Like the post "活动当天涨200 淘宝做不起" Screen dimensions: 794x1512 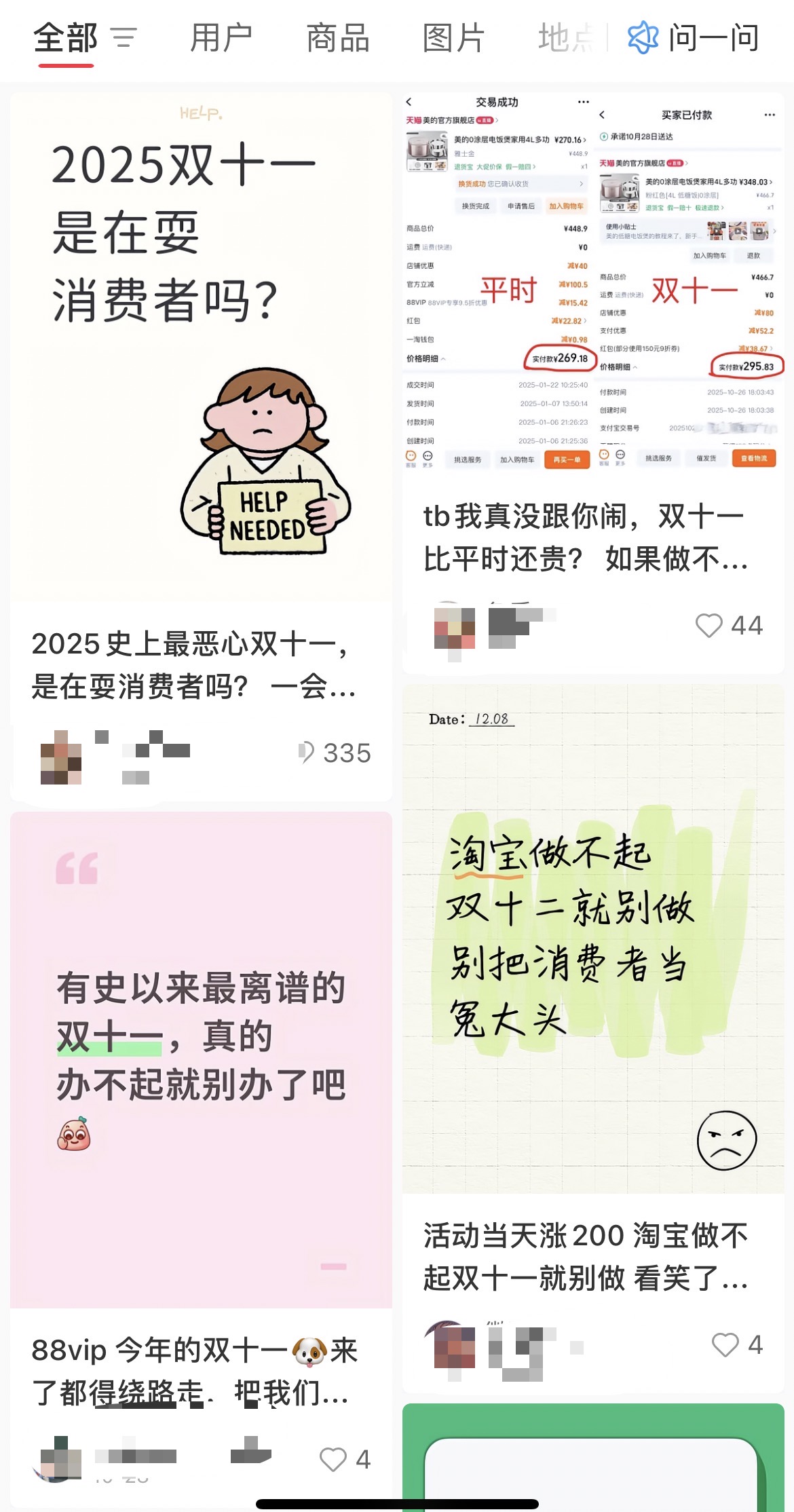pos(725,1344)
